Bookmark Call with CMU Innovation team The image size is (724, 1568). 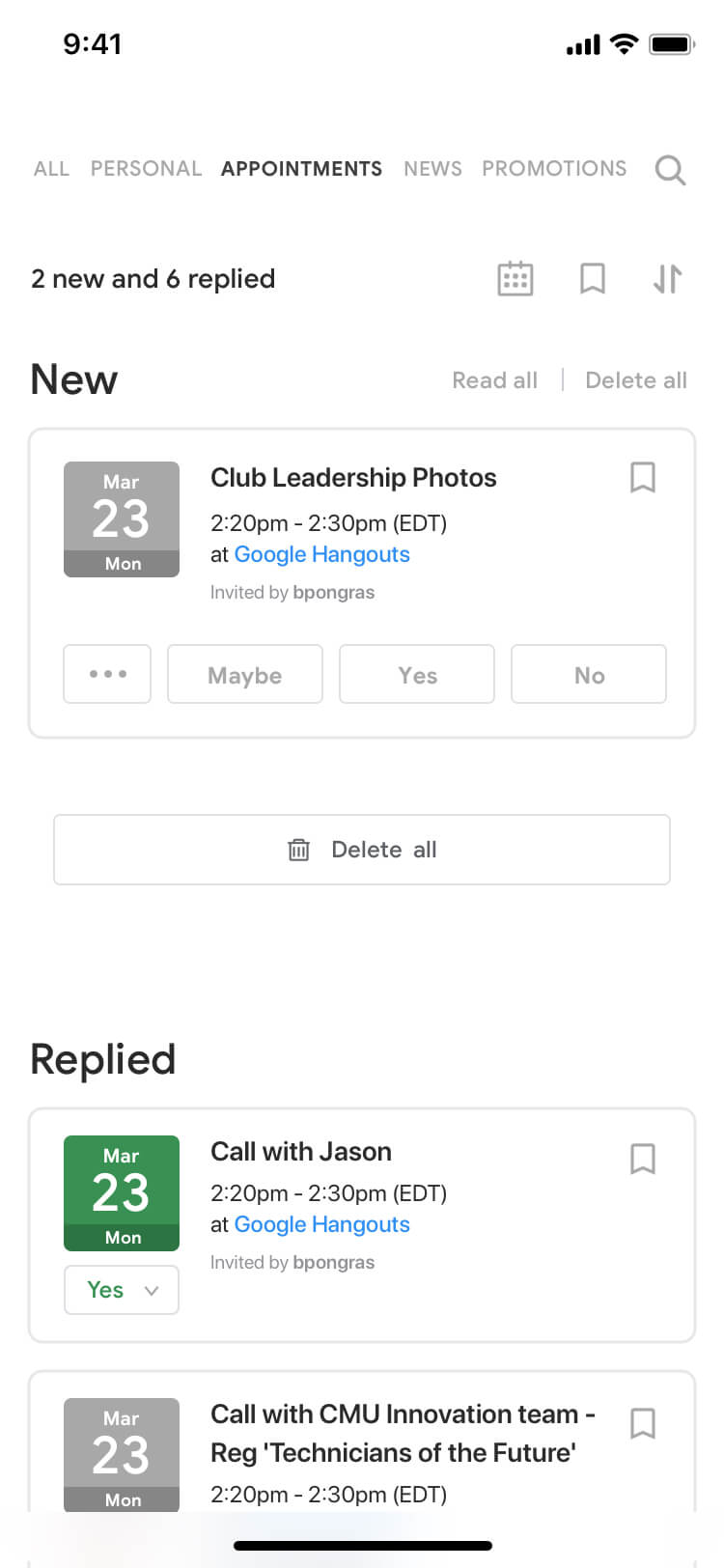point(642,1423)
